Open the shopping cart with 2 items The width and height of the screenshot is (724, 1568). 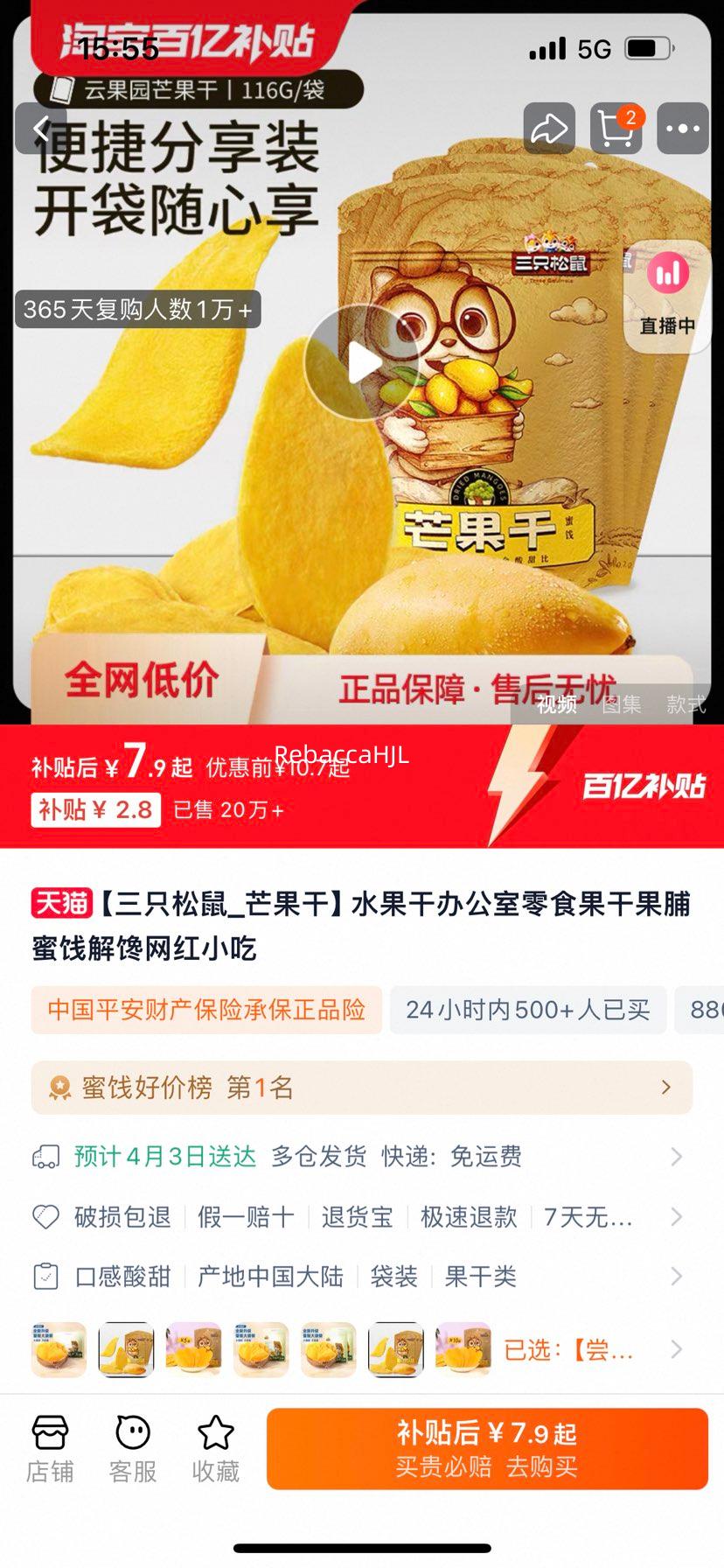616,128
